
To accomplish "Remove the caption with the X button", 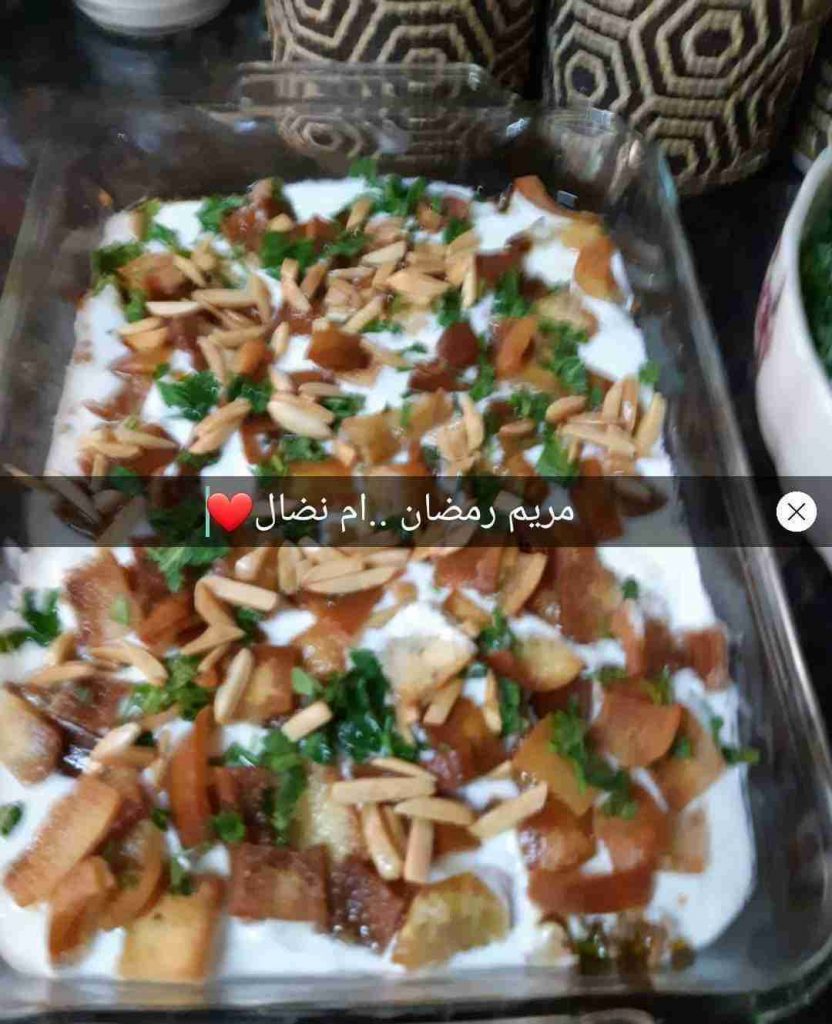I will (x=796, y=512).
